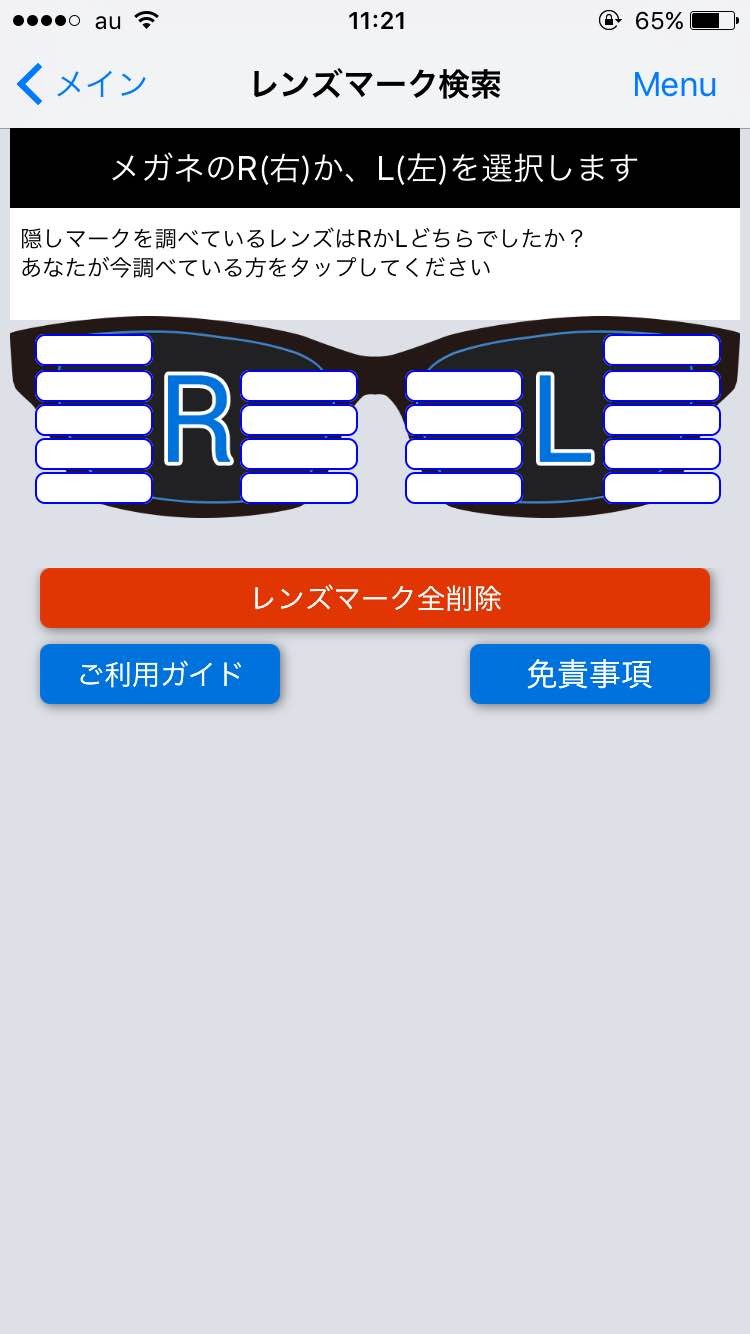
Task: Select the R (right) lens
Action: 197,420
